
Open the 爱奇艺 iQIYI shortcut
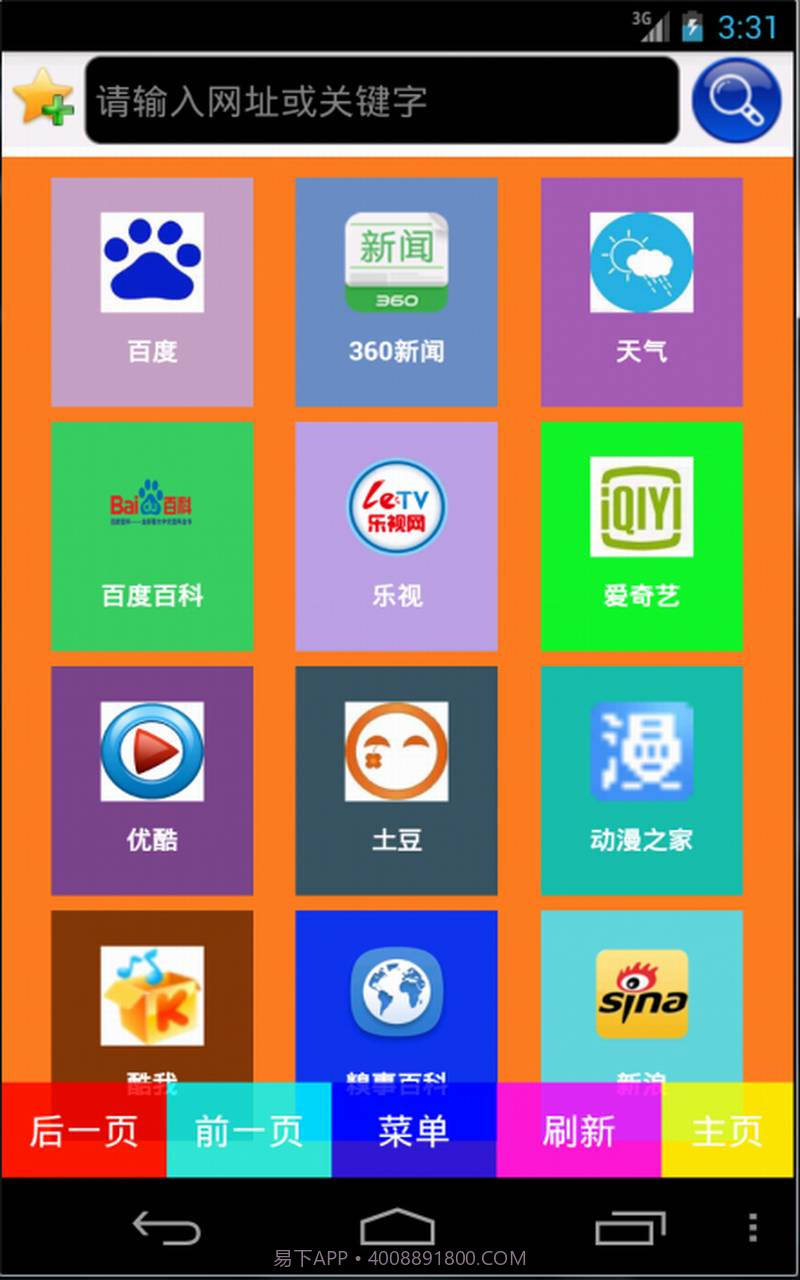pyautogui.click(x=641, y=535)
